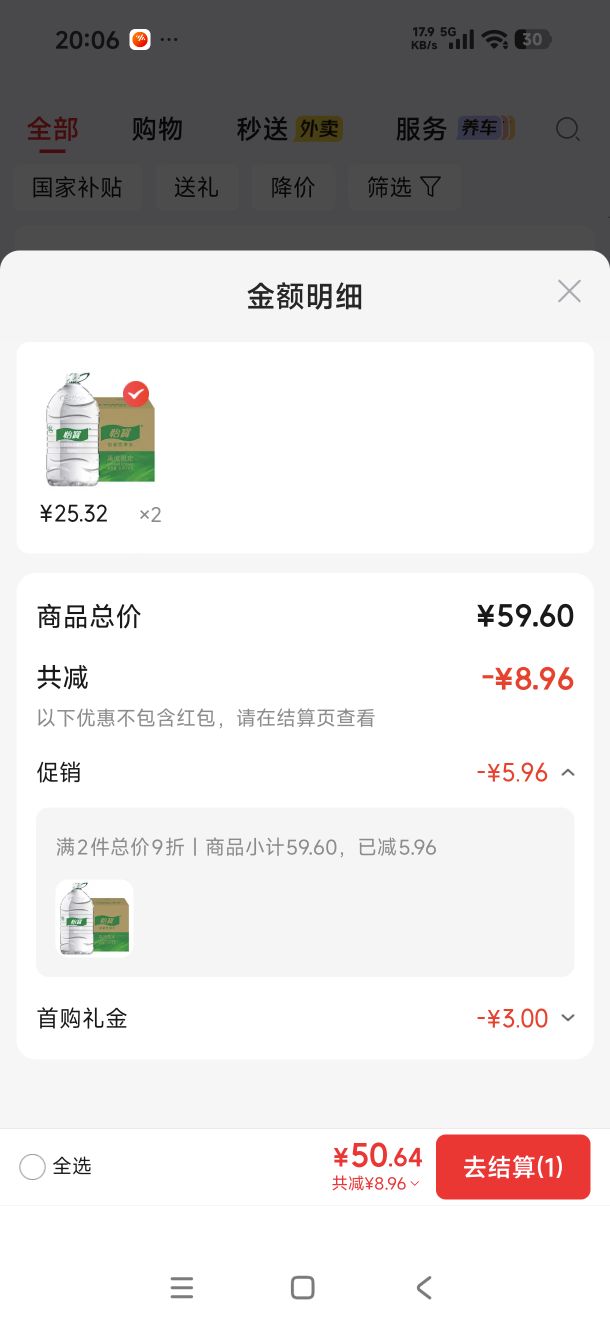Tap 去结算(1) to check out
The width and height of the screenshot is (610, 1328).
click(x=513, y=1166)
